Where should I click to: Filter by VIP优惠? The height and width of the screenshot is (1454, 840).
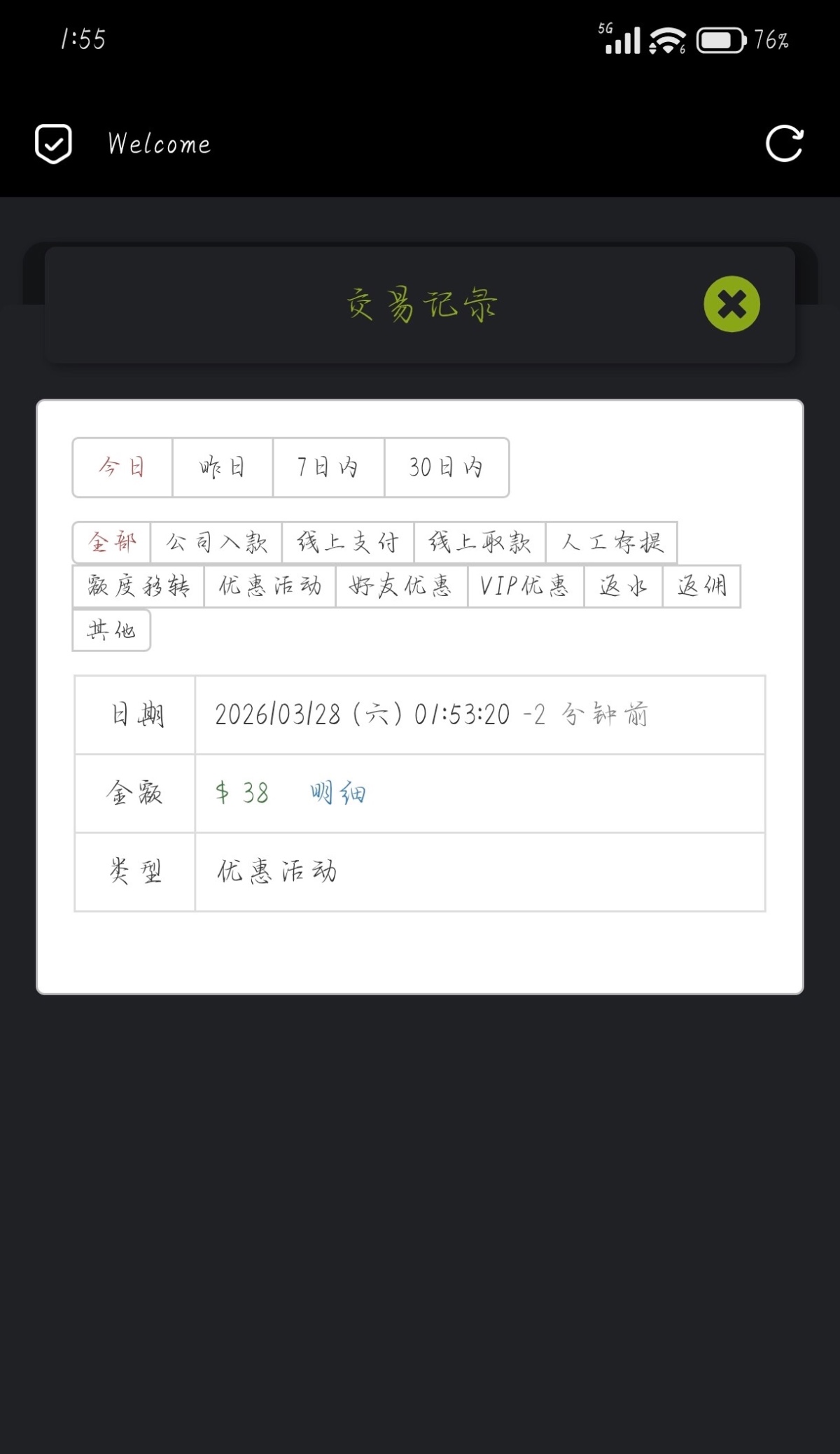525,586
